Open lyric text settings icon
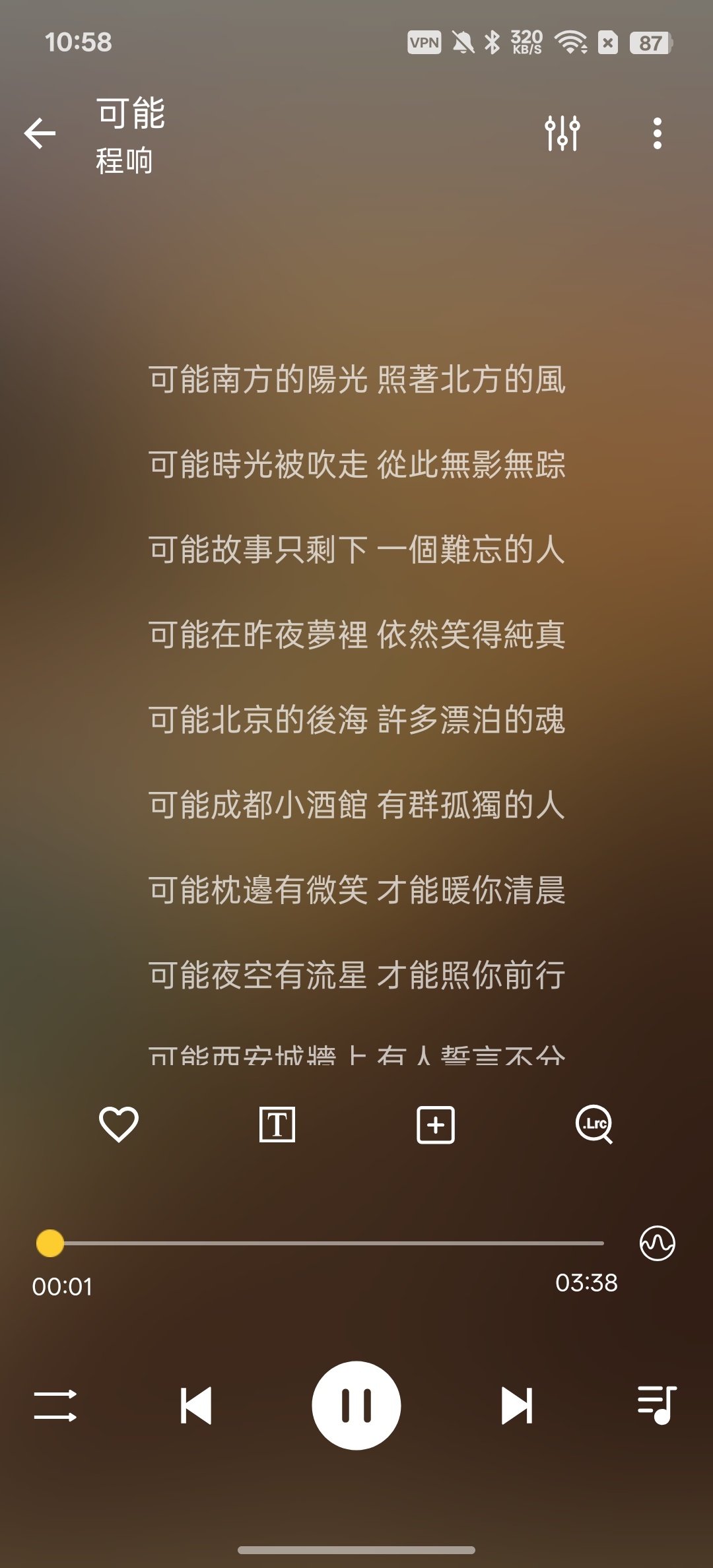Screen dimensions: 713x1568 click(x=277, y=1125)
